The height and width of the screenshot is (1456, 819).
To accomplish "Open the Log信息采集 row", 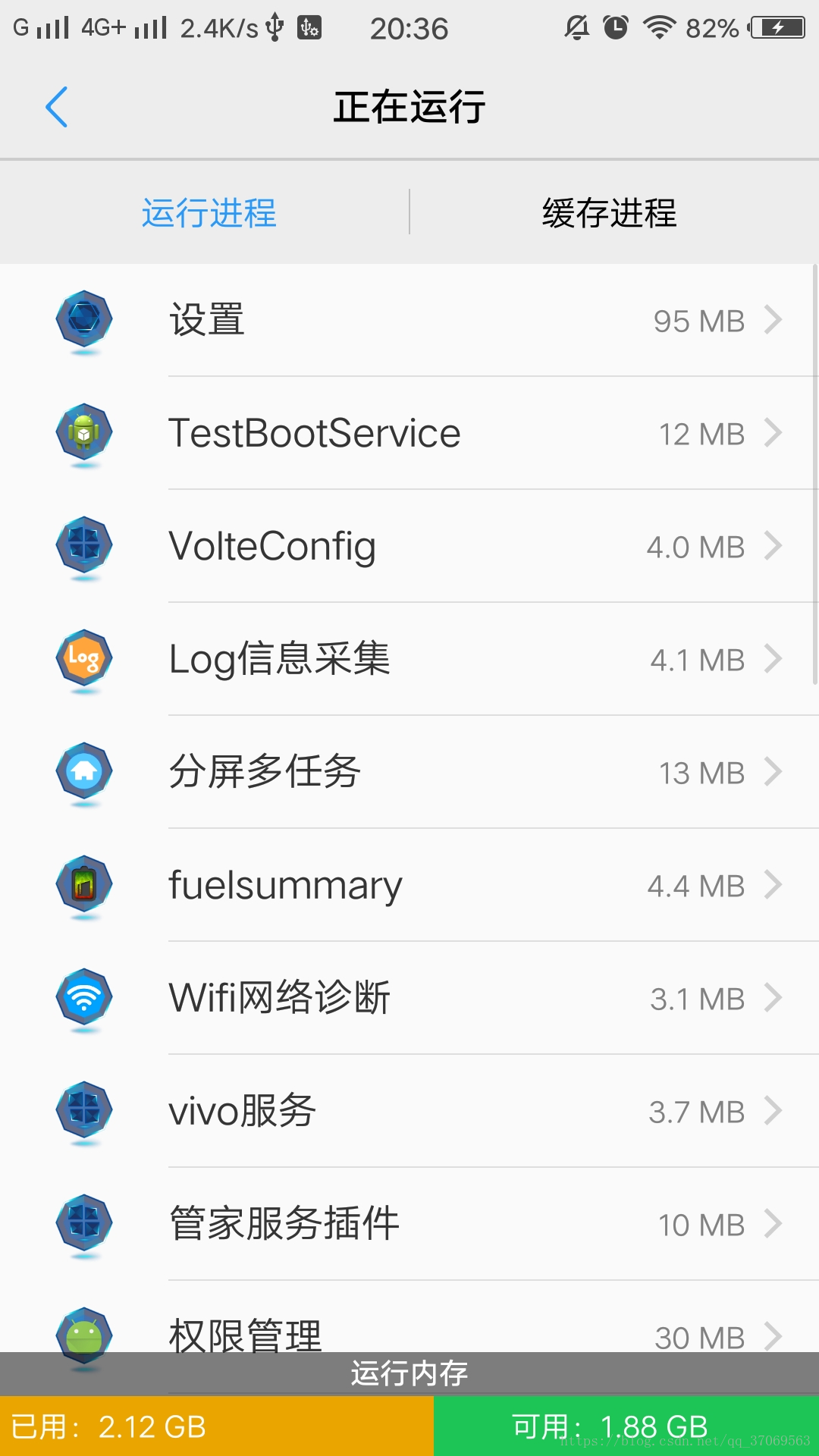I will 409,659.
